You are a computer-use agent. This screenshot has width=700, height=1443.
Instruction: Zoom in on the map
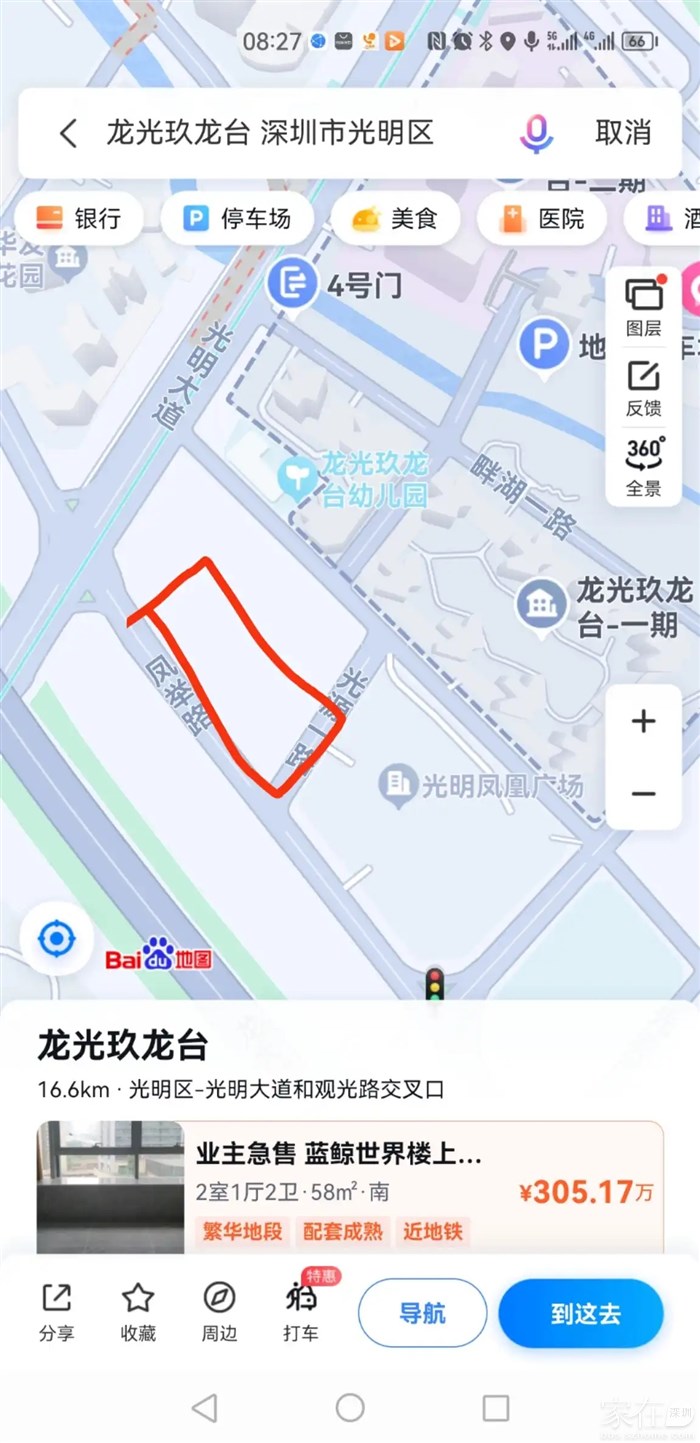click(x=644, y=721)
